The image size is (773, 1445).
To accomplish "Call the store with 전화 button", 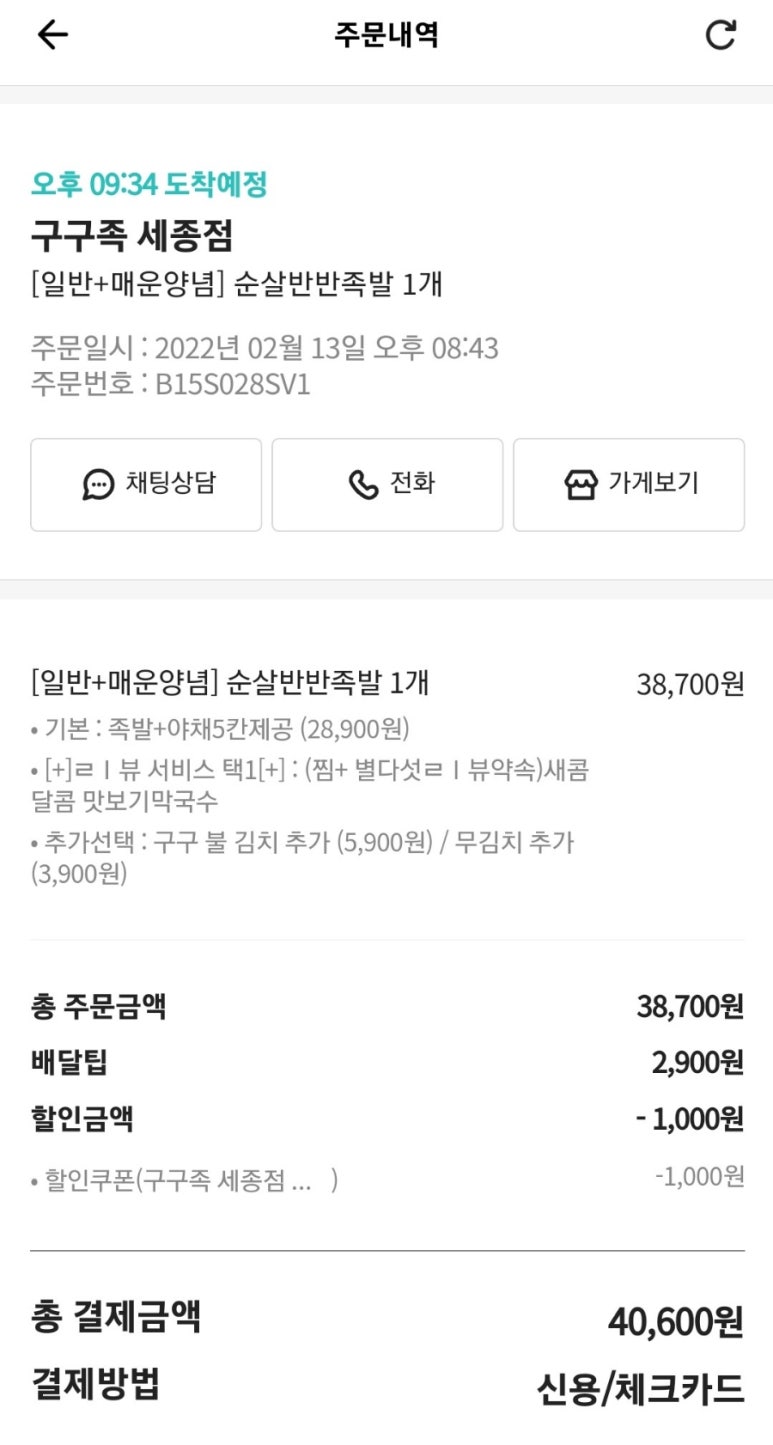I will pos(387,485).
